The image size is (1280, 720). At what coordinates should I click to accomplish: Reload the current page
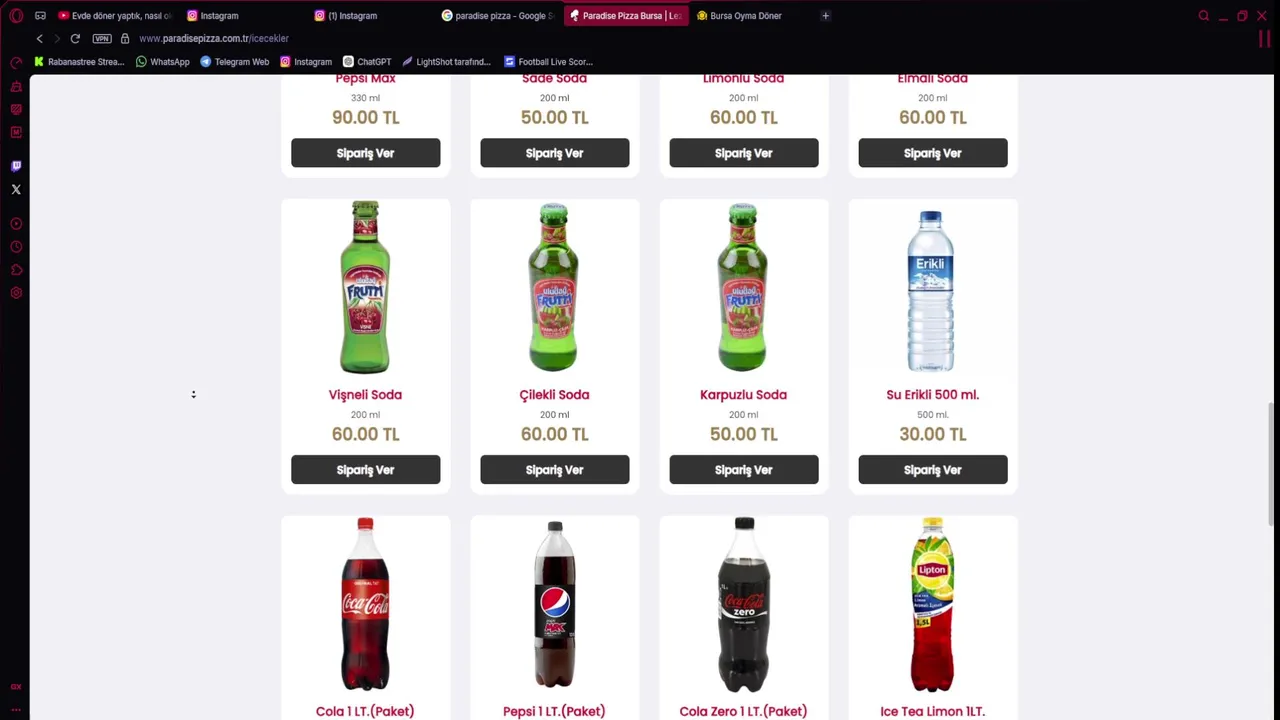(x=75, y=38)
